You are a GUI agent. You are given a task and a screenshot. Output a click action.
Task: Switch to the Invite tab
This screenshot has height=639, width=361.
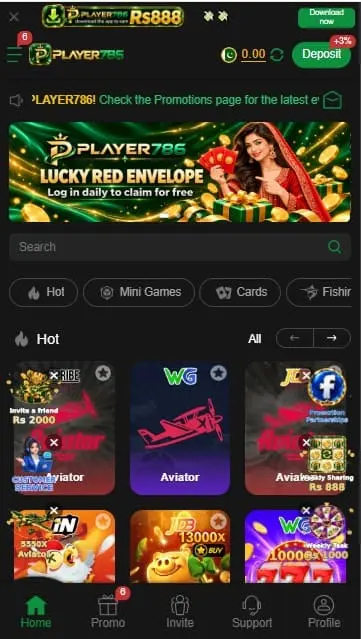180,611
